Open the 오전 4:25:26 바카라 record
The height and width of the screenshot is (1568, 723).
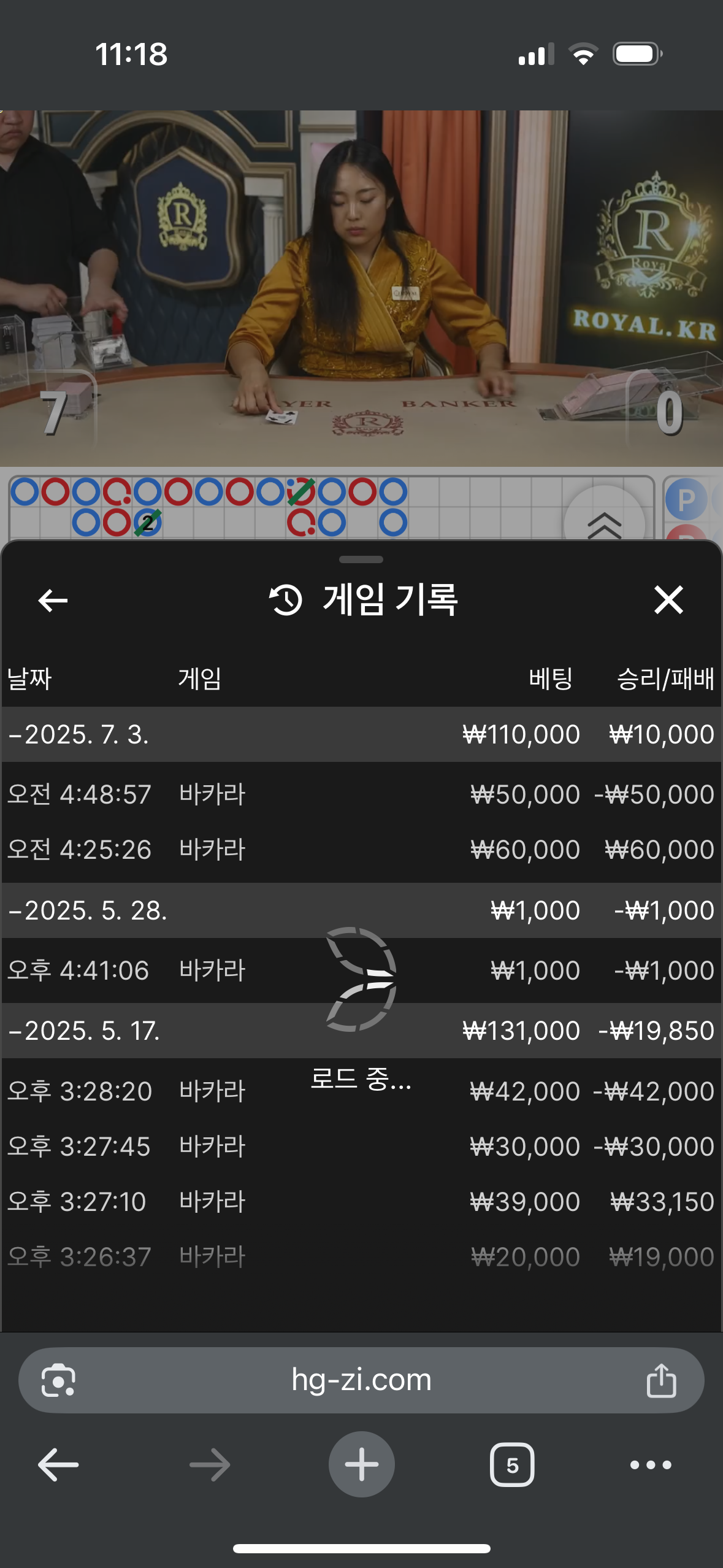click(361, 850)
